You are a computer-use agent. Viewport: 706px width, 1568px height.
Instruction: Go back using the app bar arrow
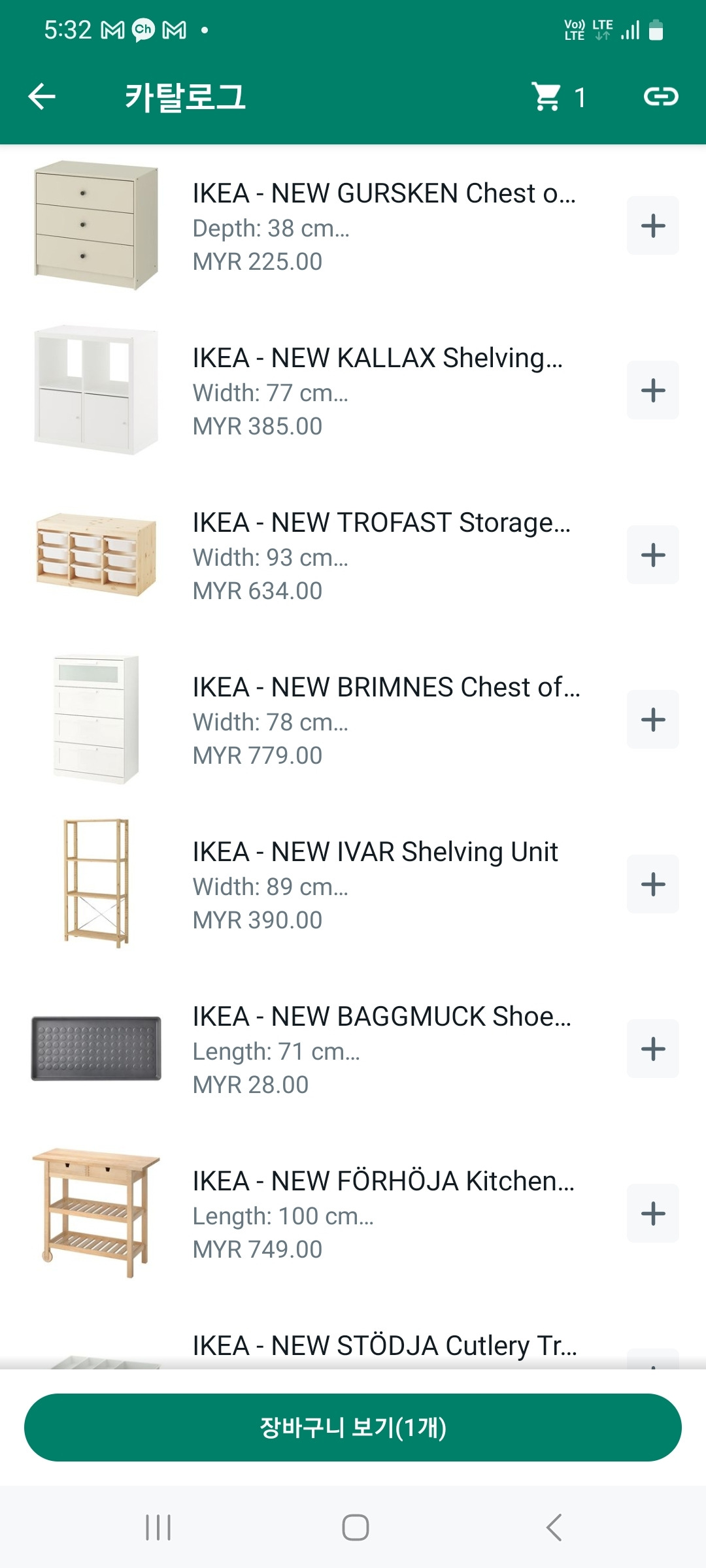(x=42, y=97)
